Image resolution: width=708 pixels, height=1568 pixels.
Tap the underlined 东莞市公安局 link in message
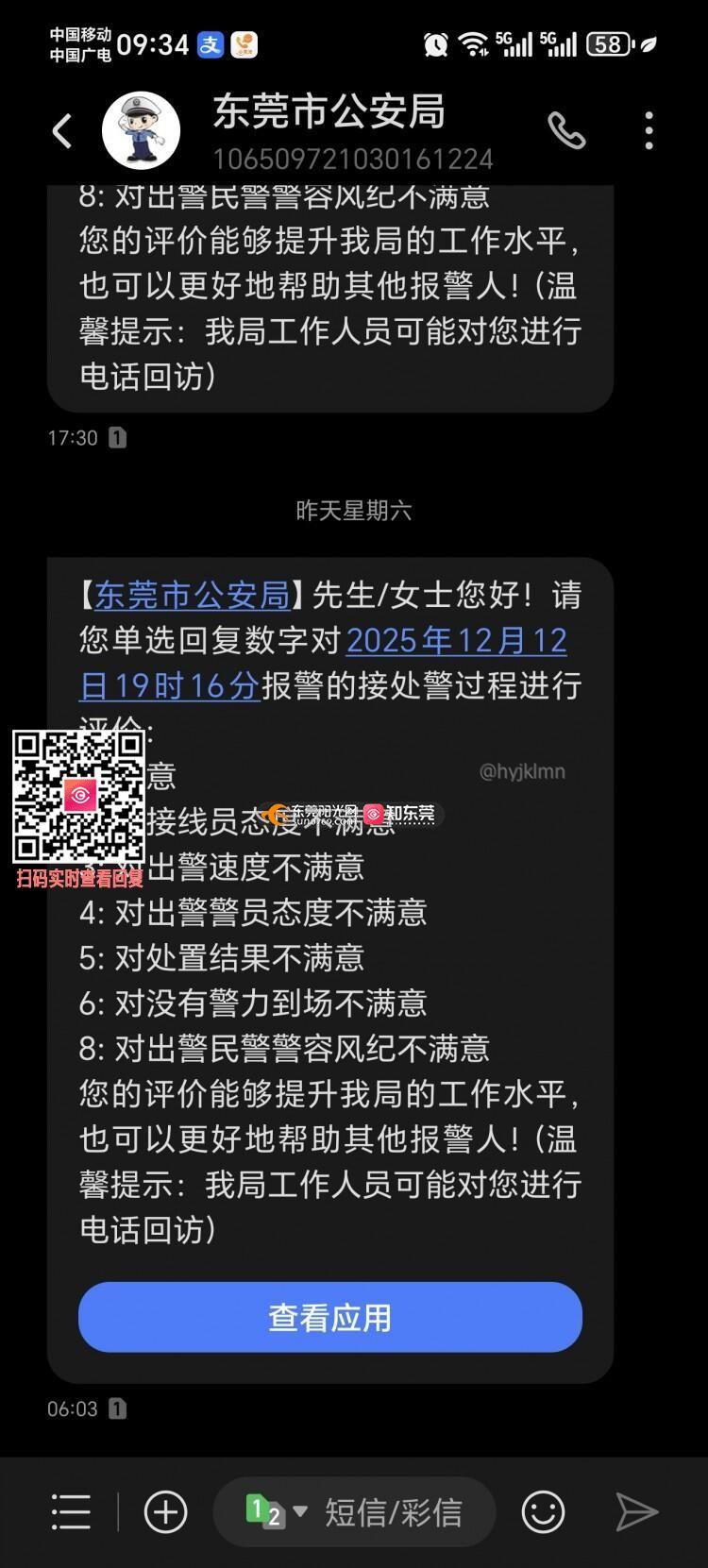coord(192,595)
